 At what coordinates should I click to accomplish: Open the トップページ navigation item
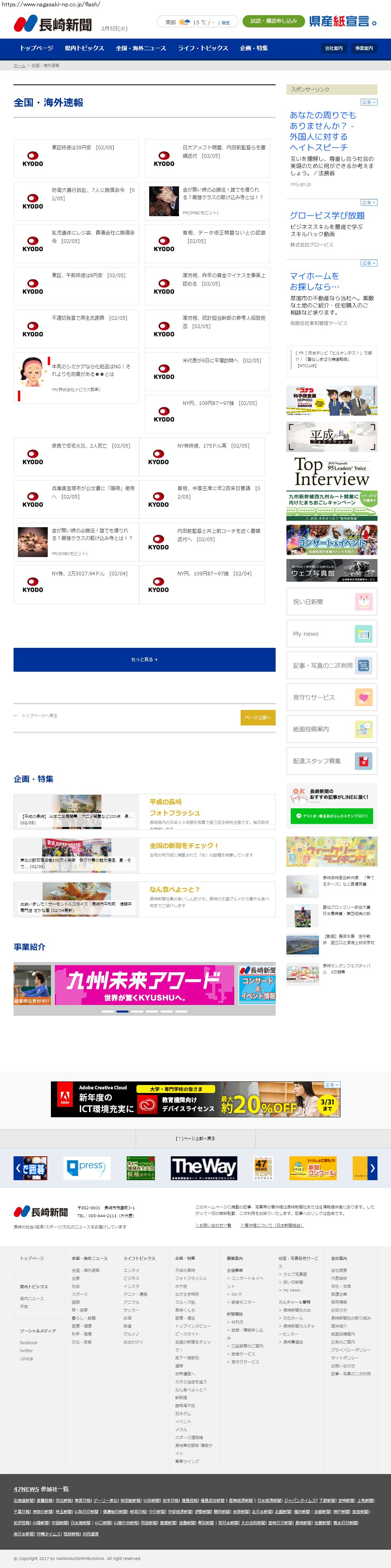[37, 48]
